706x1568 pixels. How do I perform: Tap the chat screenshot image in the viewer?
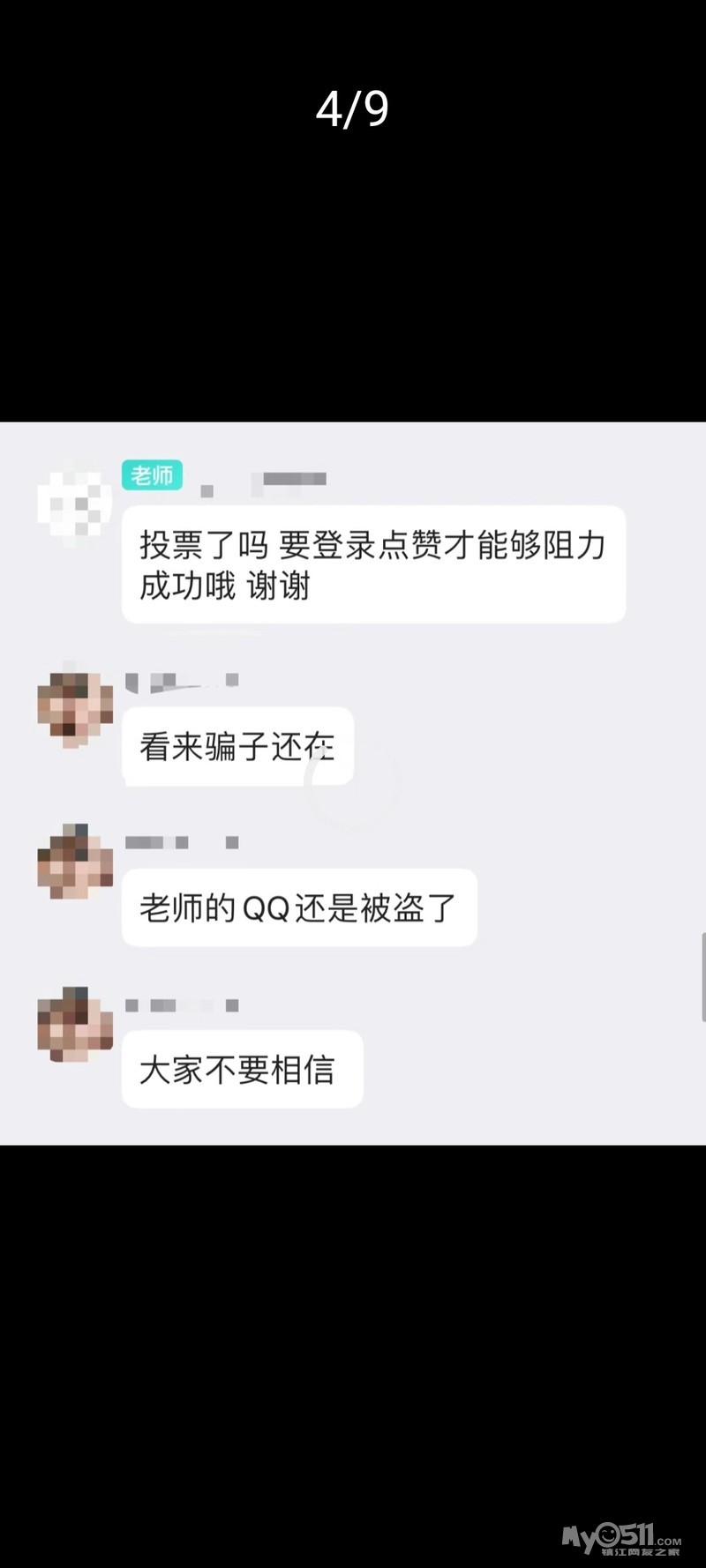pyautogui.click(x=353, y=783)
